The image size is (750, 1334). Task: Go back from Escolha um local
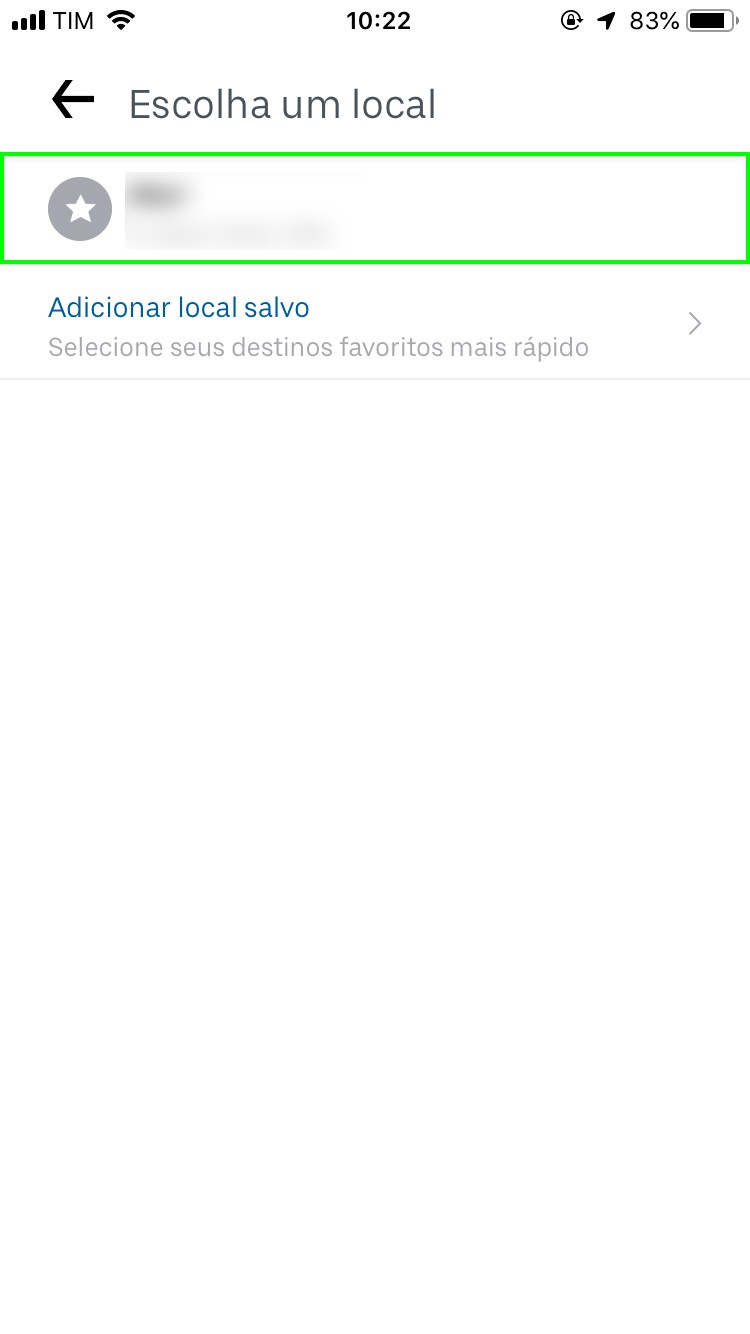click(73, 101)
